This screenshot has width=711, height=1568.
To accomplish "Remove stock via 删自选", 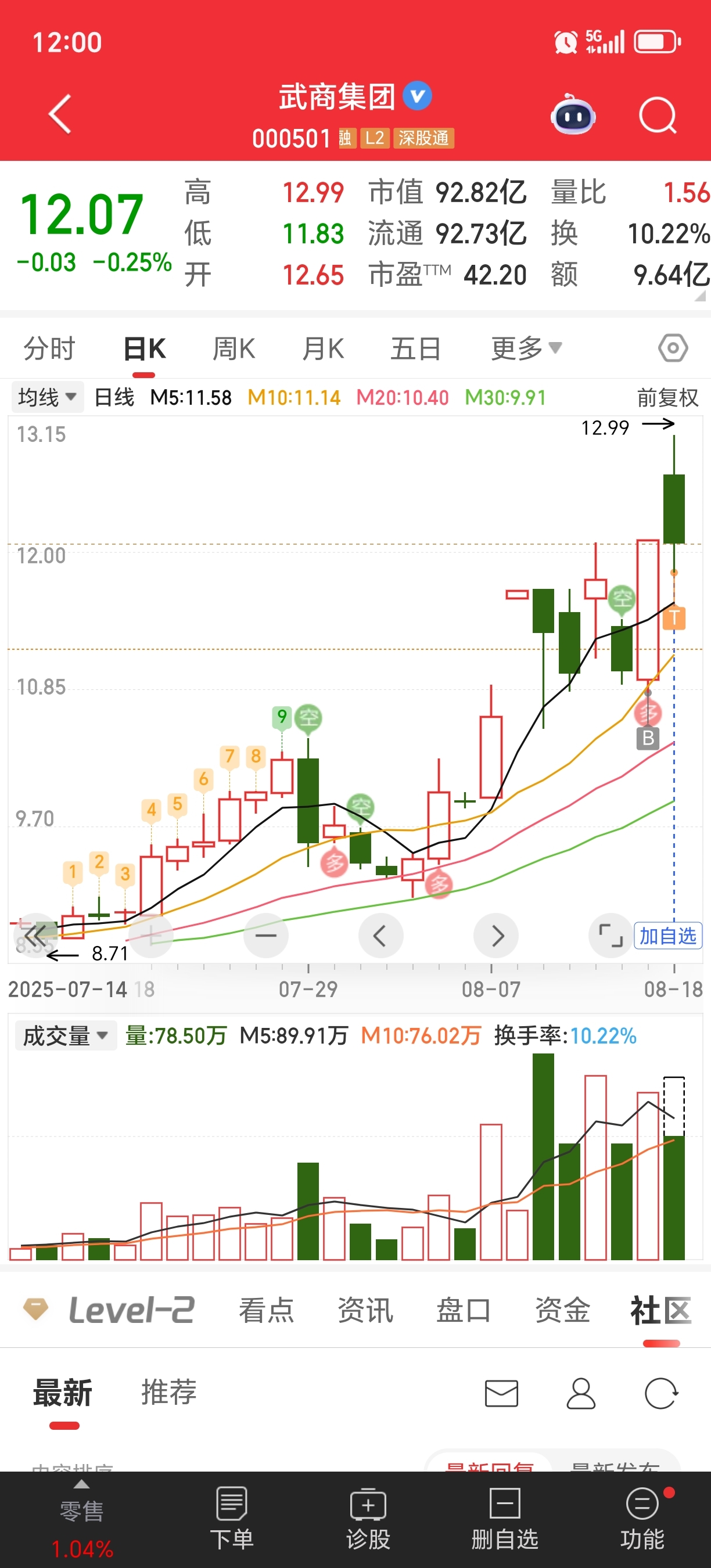I will pos(505,1519).
